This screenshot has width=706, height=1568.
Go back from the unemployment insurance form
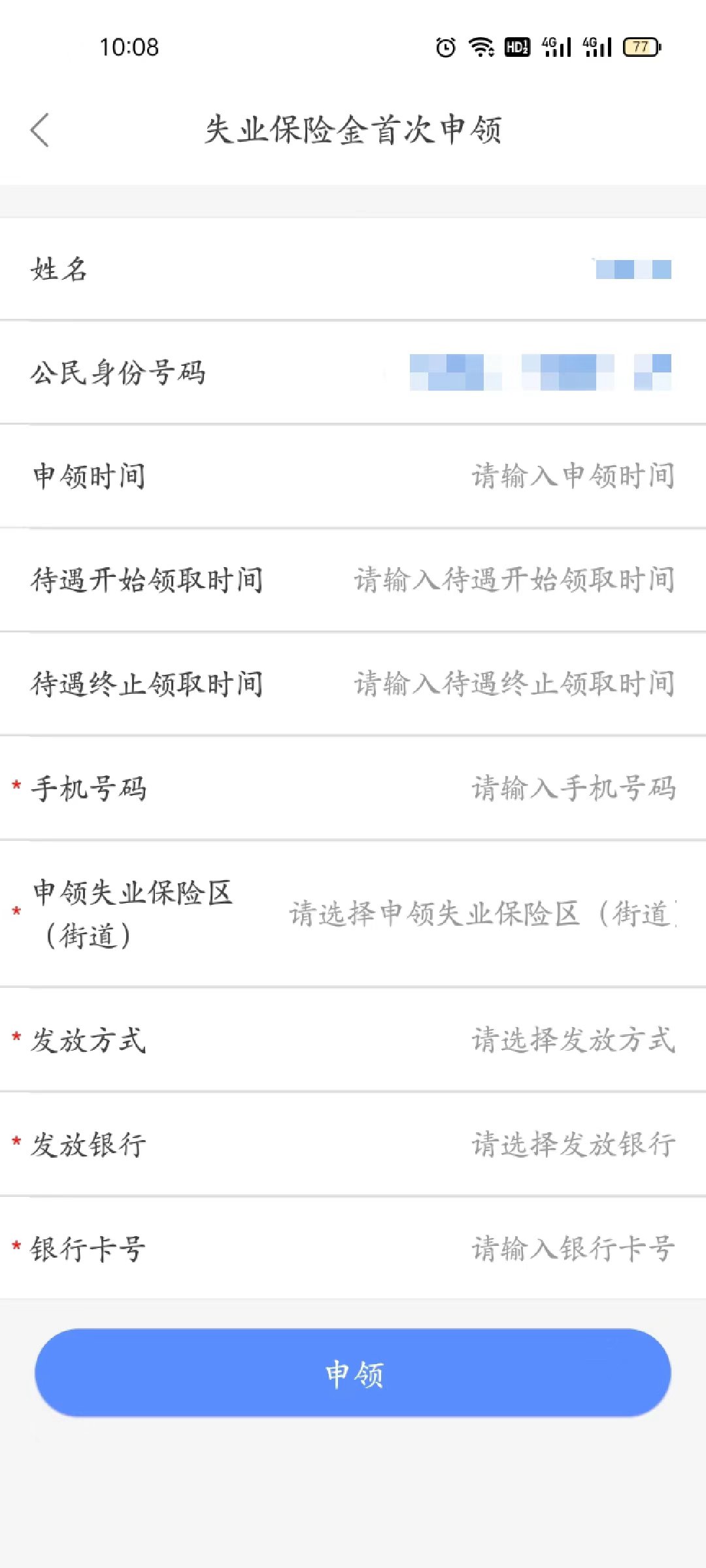(41, 130)
